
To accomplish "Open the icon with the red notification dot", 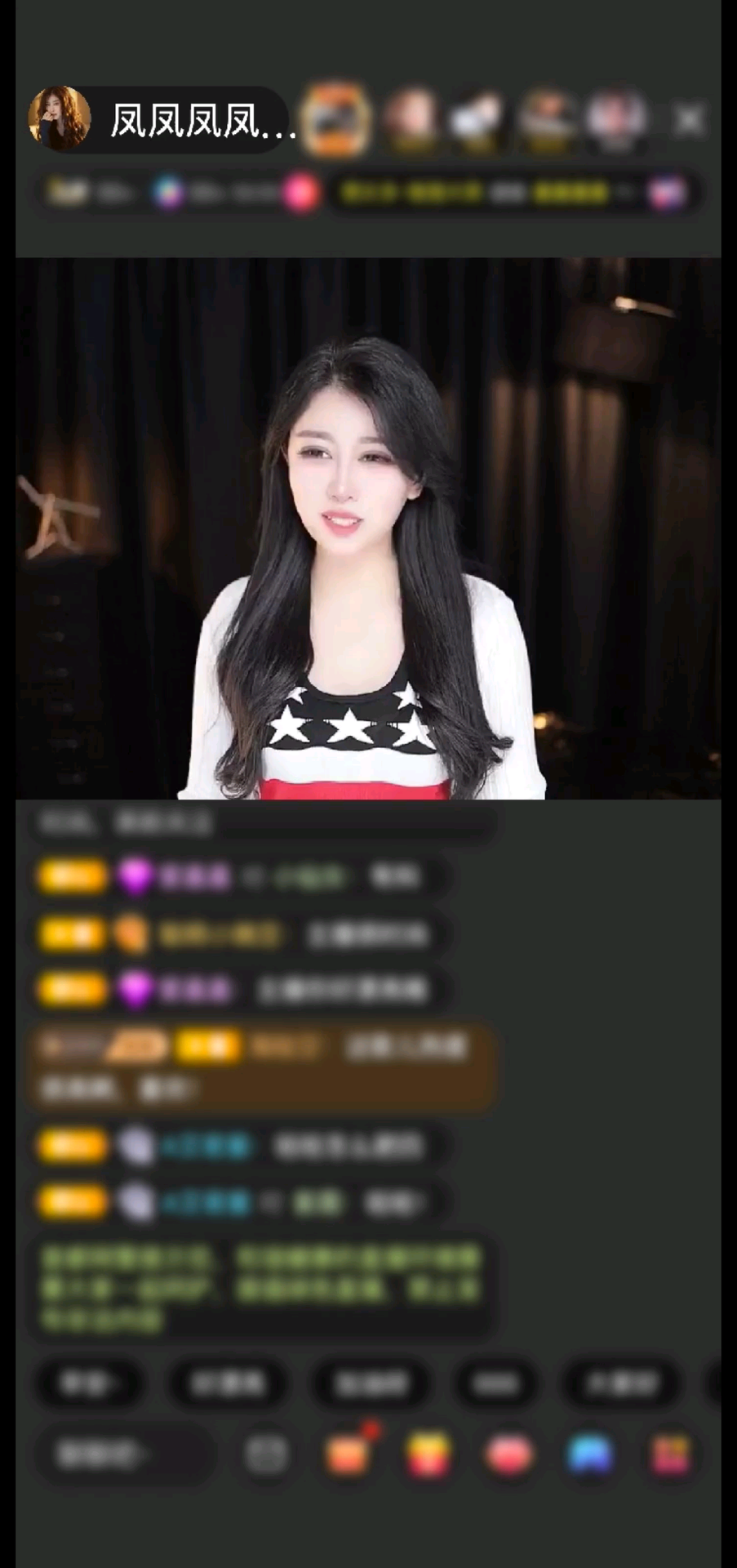I will (x=349, y=1454).
